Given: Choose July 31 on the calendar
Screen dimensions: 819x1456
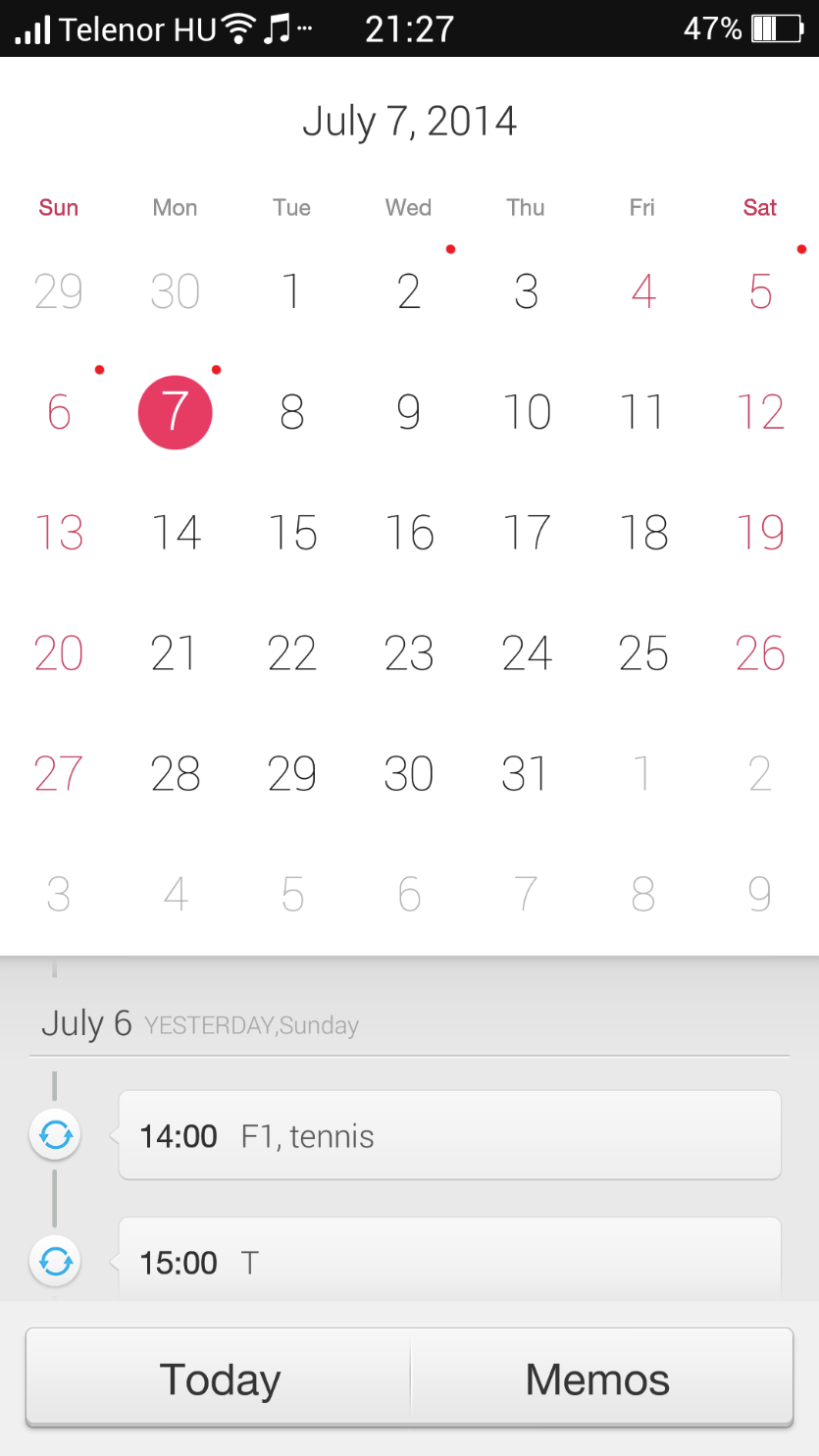Looking at the screenshot, I should (527, 774).
